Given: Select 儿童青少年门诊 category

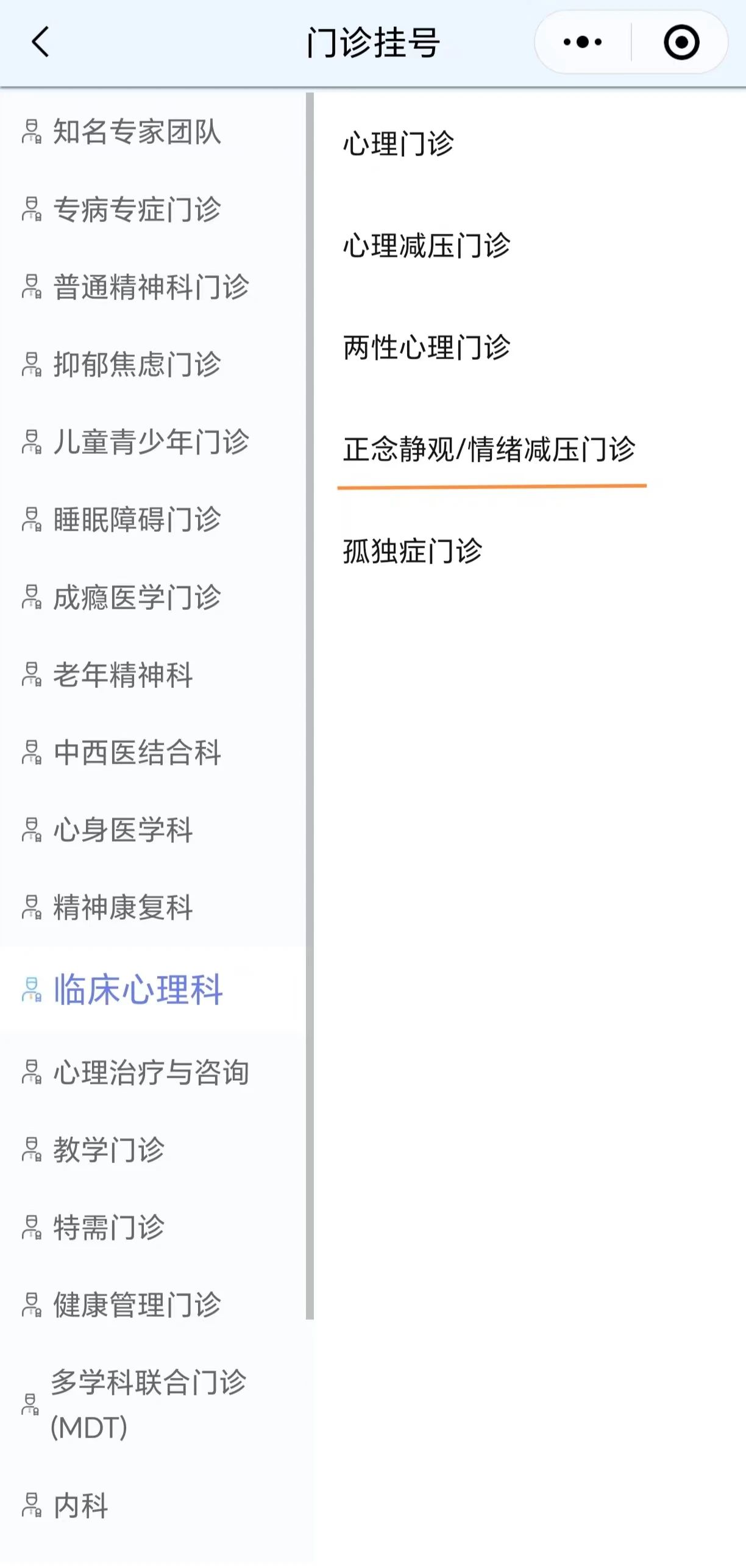Looking at the screenshot, I should (x=151, y=442).
